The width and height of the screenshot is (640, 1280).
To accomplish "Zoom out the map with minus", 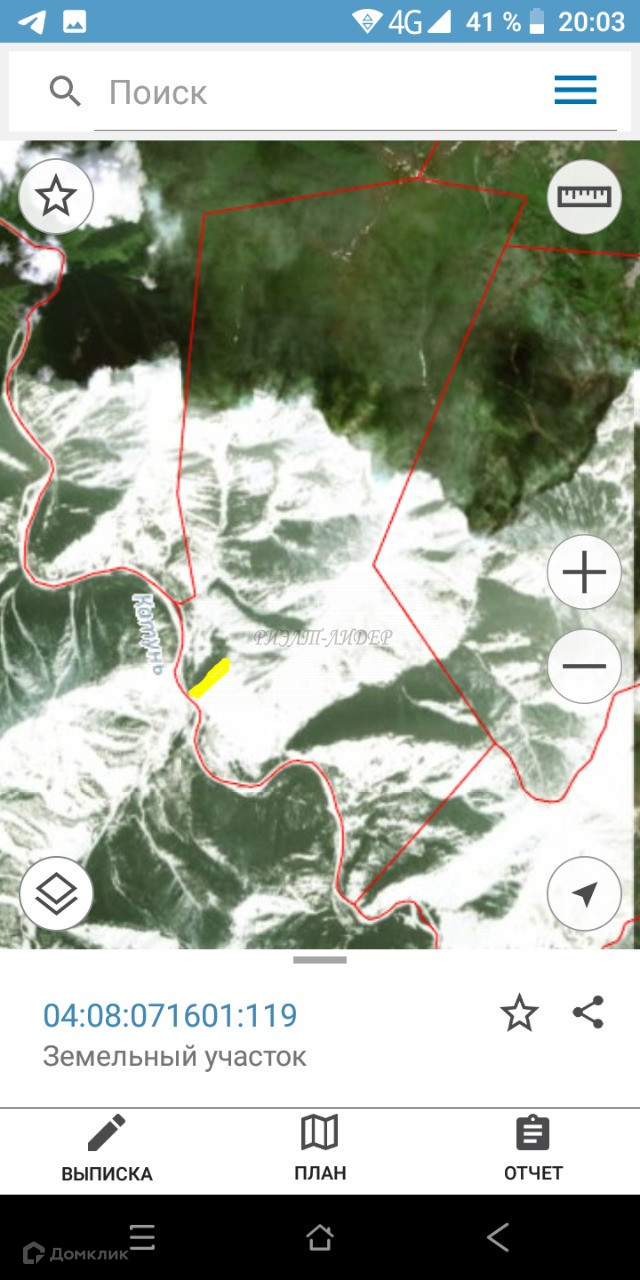I will 584,666.
